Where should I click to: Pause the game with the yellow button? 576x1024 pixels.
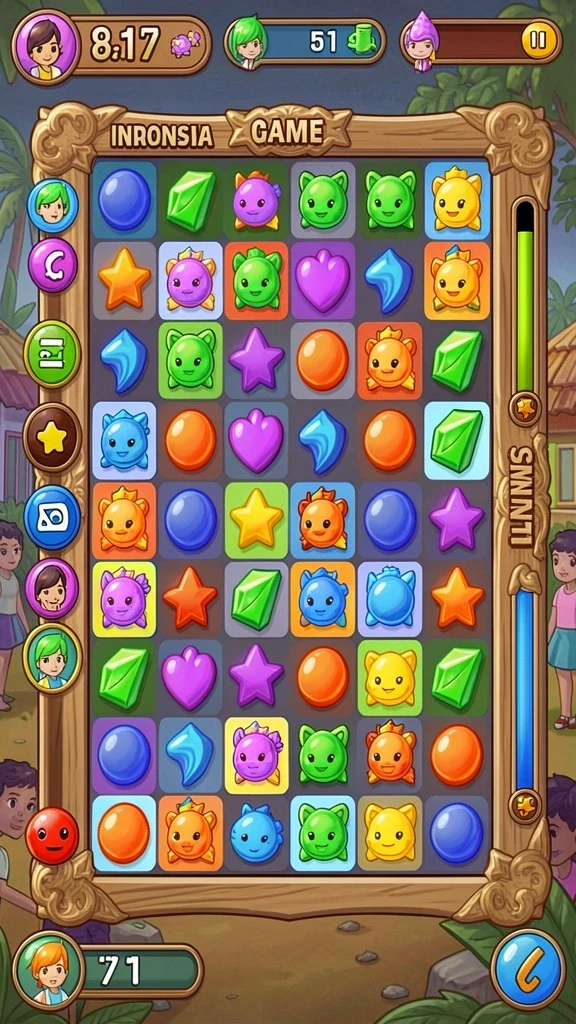point(539,42)
